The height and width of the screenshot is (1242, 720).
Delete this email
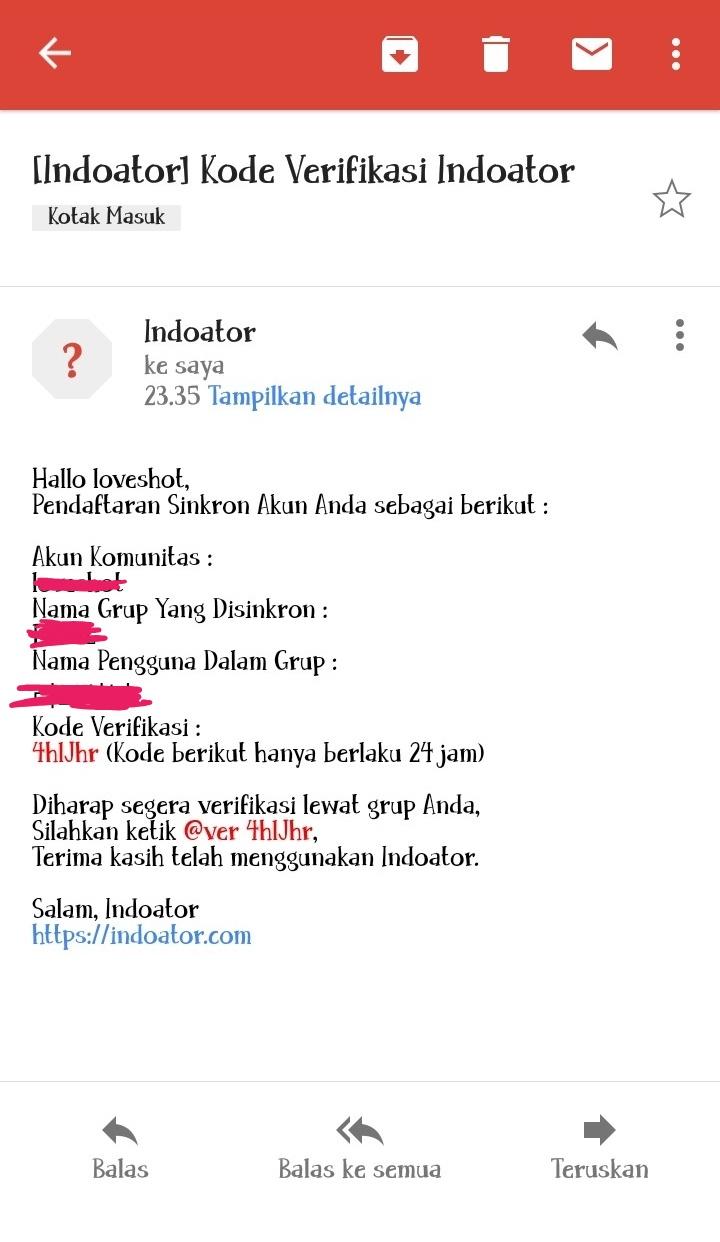click(496, 54)
